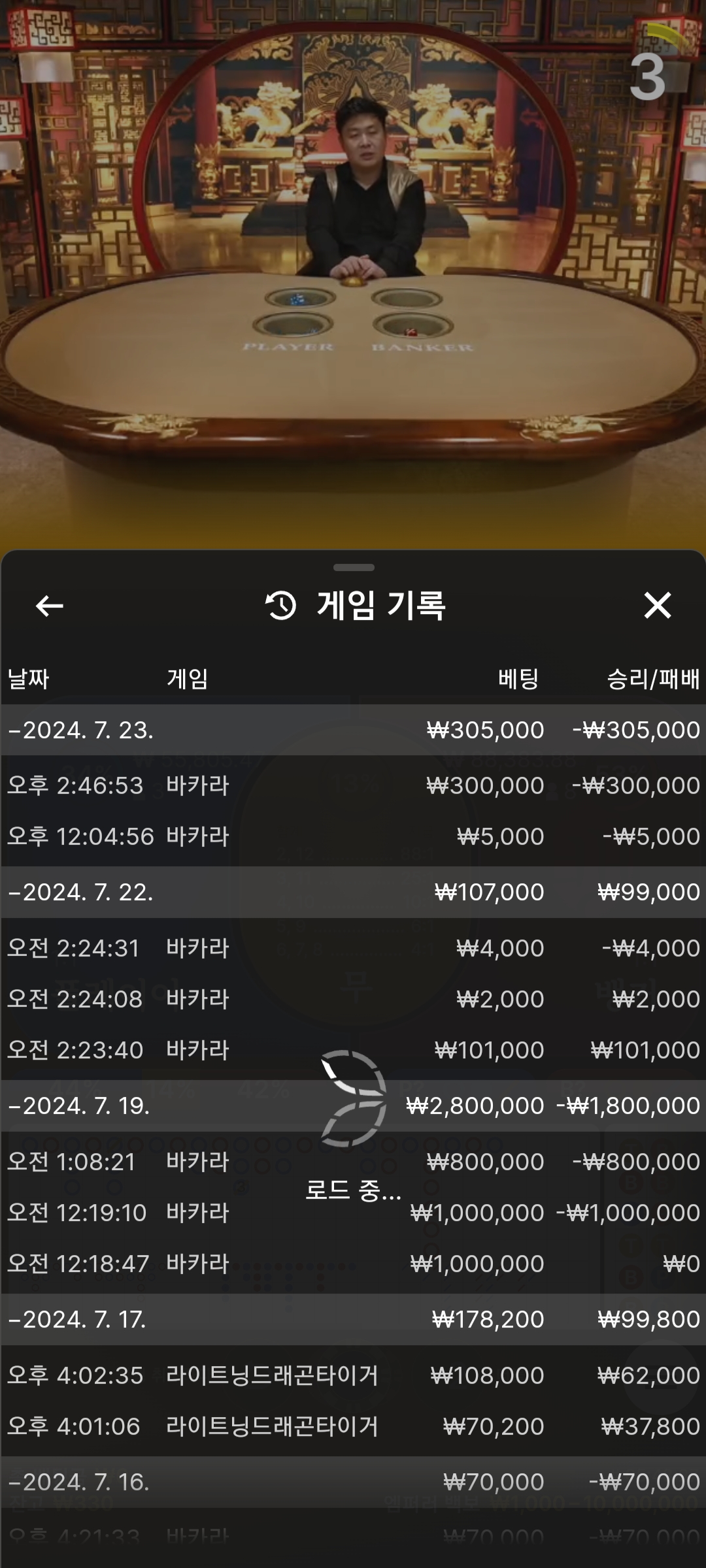
Task: Select the 오전 2:23:40 바카라 entry
Action: 353,1050
